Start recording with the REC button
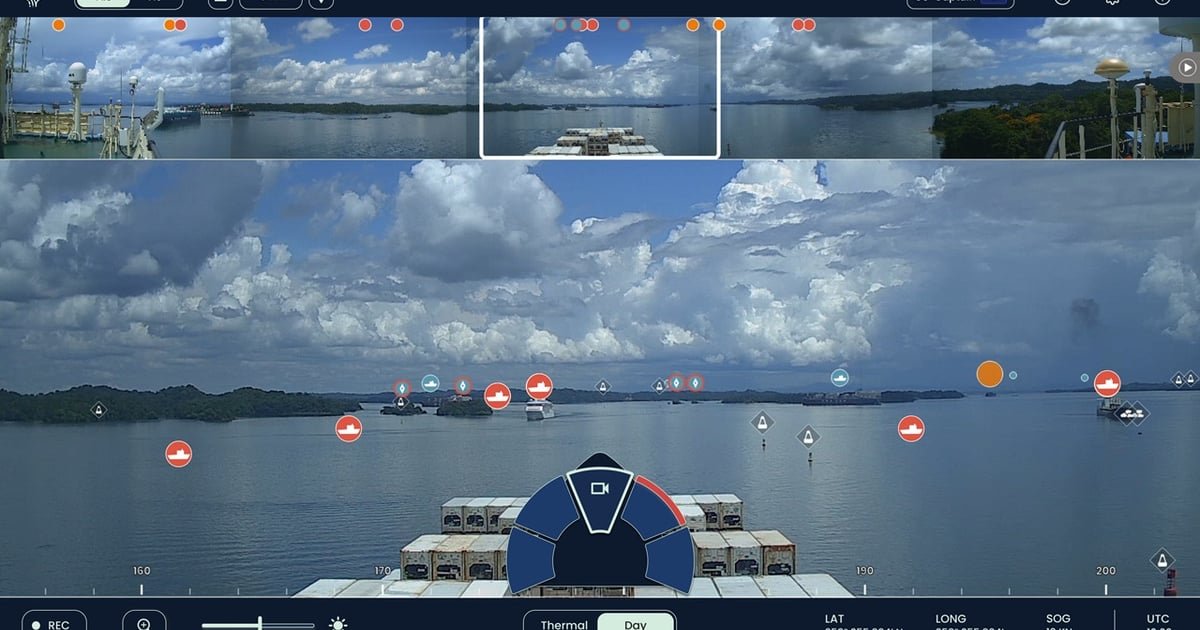 click(x=54, y=623)
